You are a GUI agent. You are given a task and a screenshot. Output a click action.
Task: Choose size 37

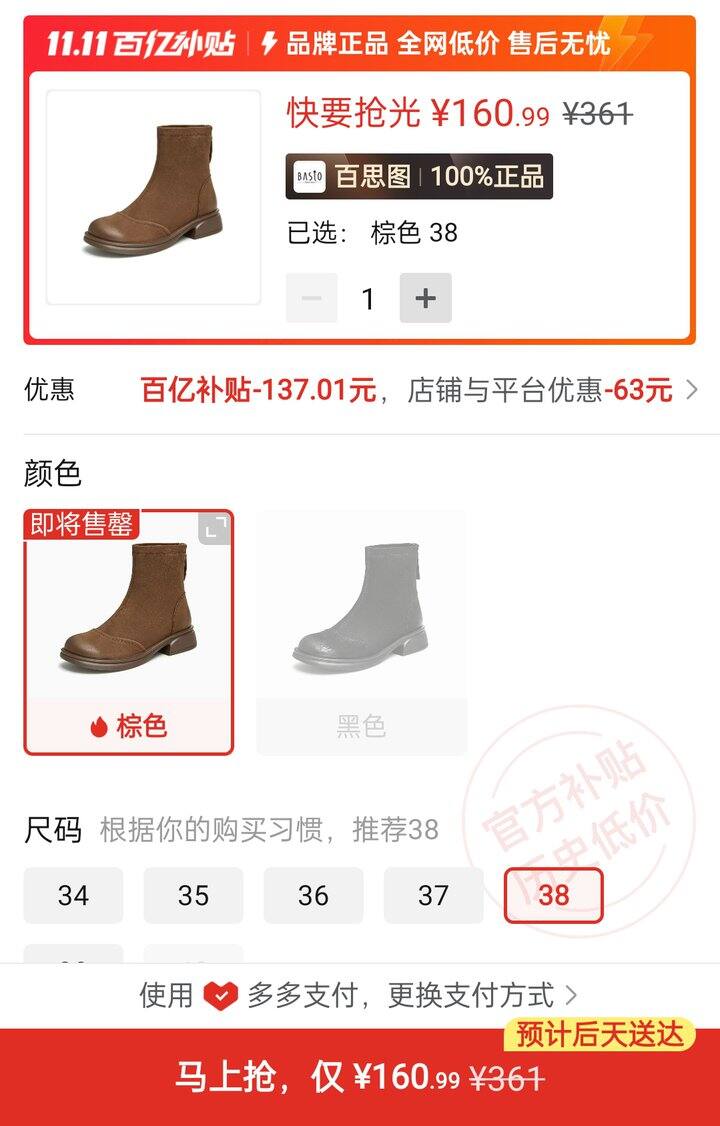[433, 895]
